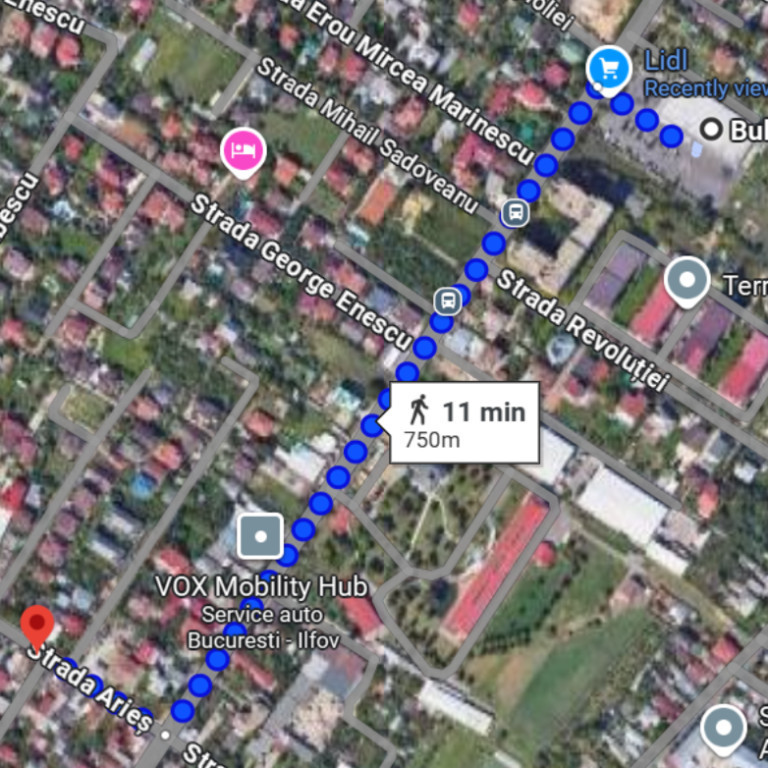Select the bus stop near Strada Mihail Sadoveanu
Image resolution: width=768 pixels, height=768 pixels.
514,212
